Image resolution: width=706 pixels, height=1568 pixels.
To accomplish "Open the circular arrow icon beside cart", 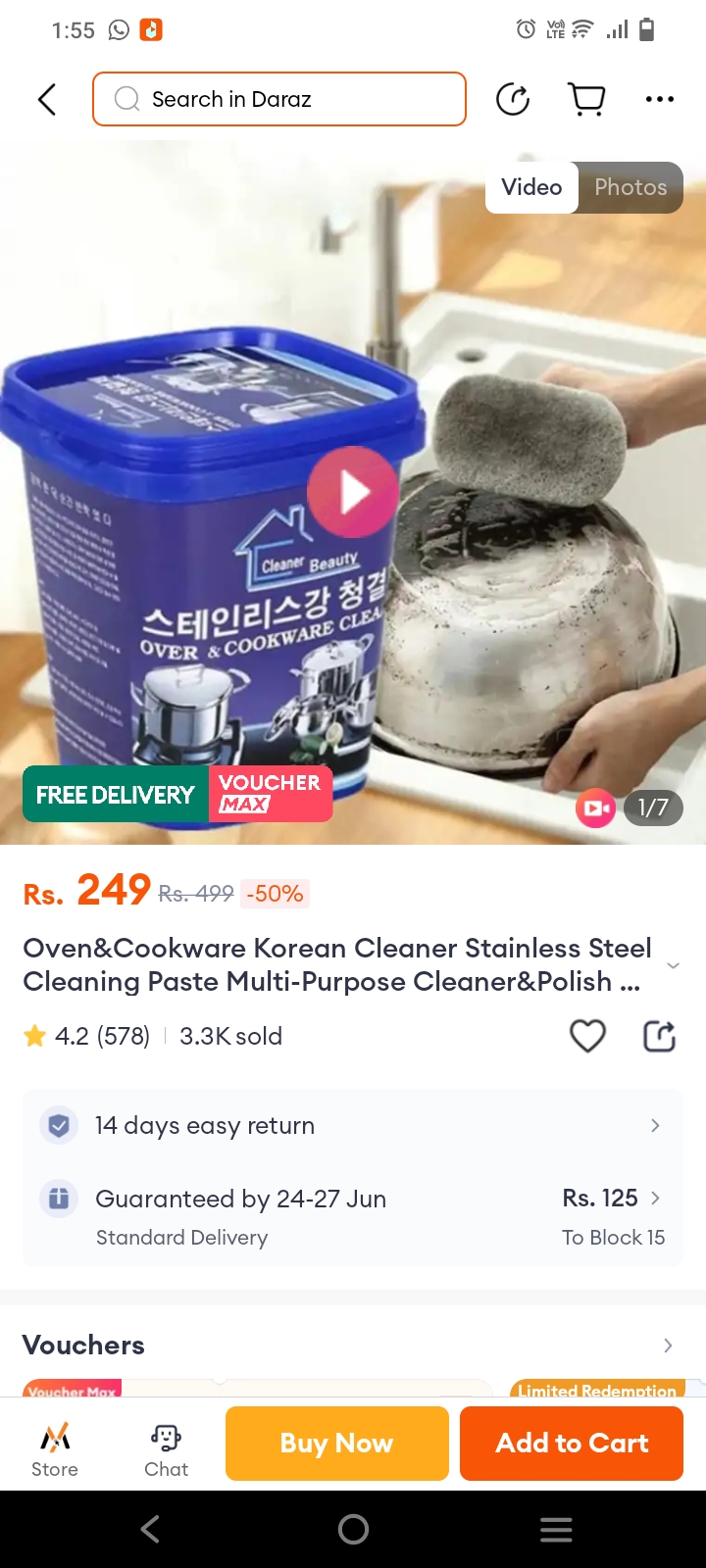I will [x=513, y=99].
